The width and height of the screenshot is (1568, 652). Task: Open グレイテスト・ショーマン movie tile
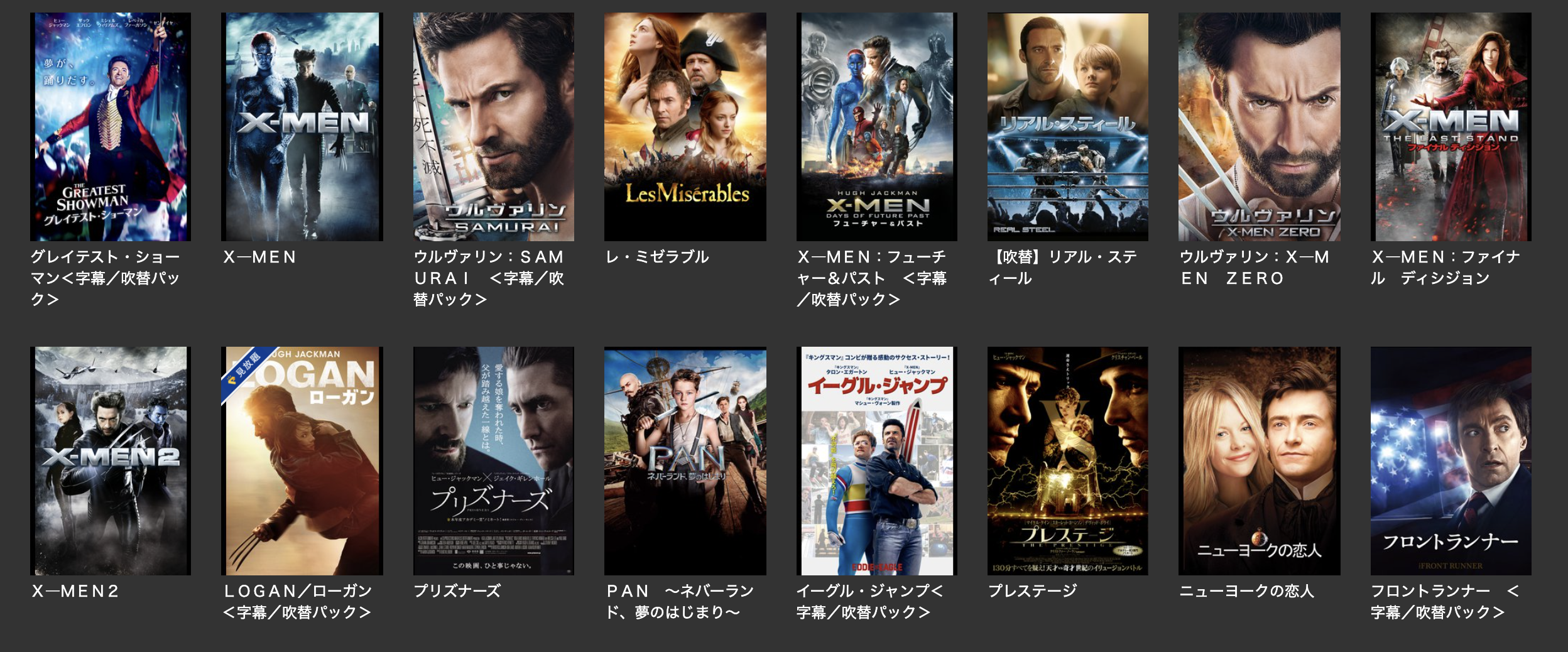[x=111, y=127]
